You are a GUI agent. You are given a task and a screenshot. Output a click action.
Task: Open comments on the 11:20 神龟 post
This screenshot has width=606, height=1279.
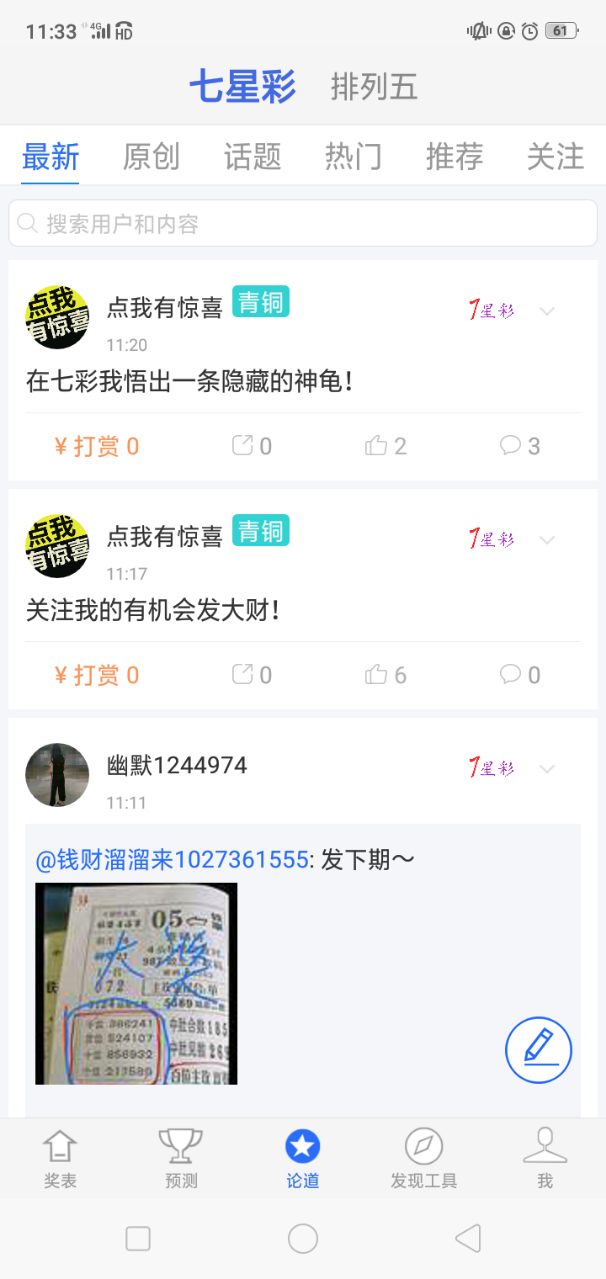520,446
